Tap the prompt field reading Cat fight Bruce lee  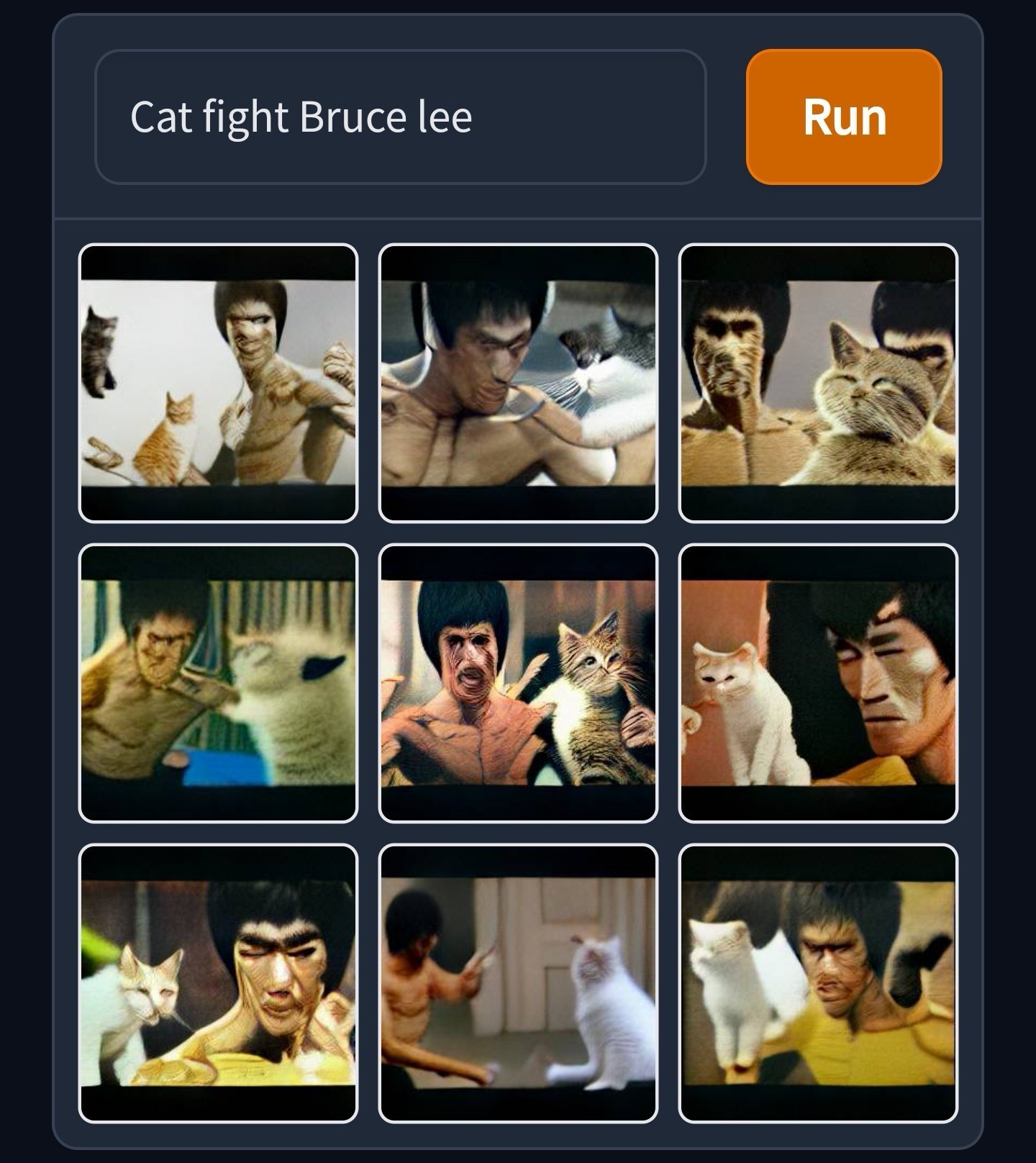pos(400,117)
